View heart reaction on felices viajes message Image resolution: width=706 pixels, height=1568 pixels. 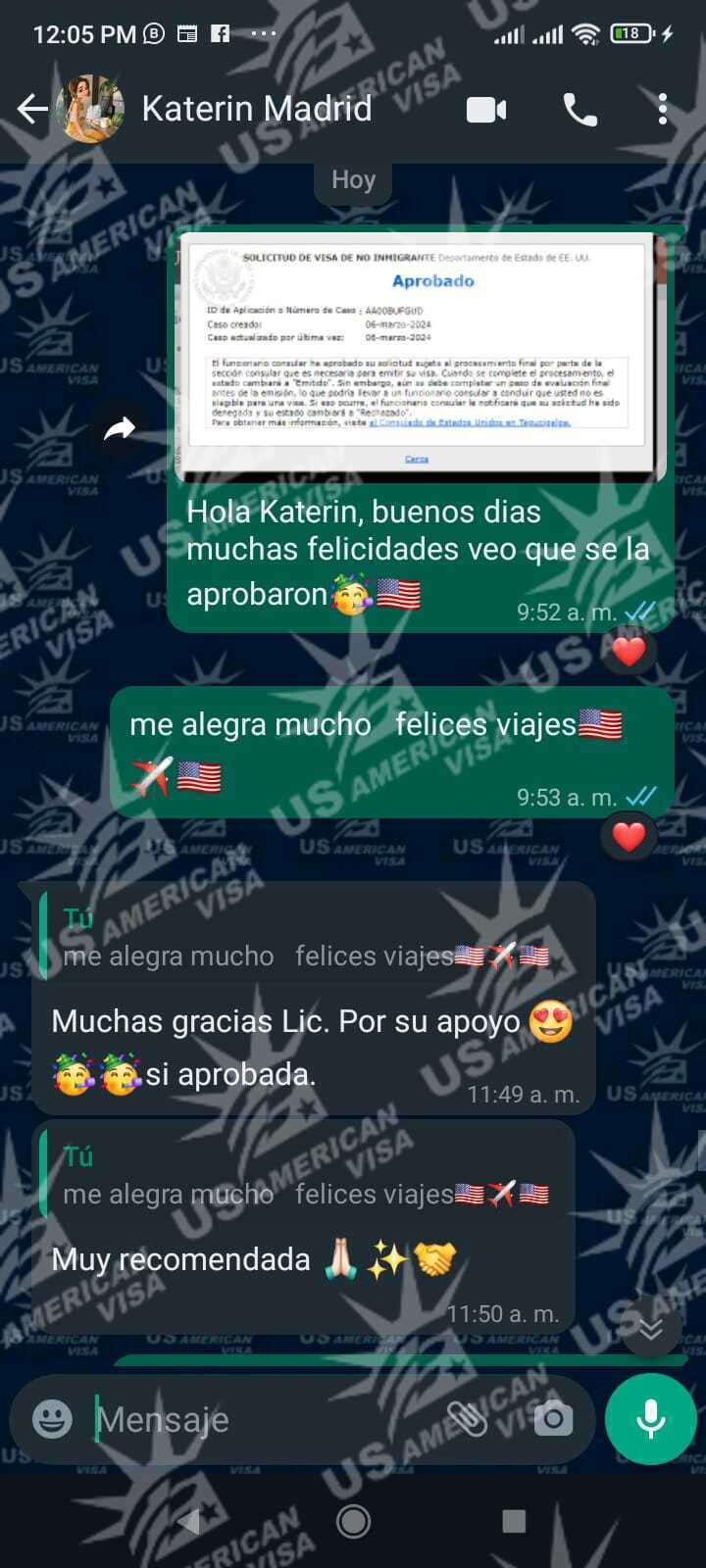click(x=629, y=836)
